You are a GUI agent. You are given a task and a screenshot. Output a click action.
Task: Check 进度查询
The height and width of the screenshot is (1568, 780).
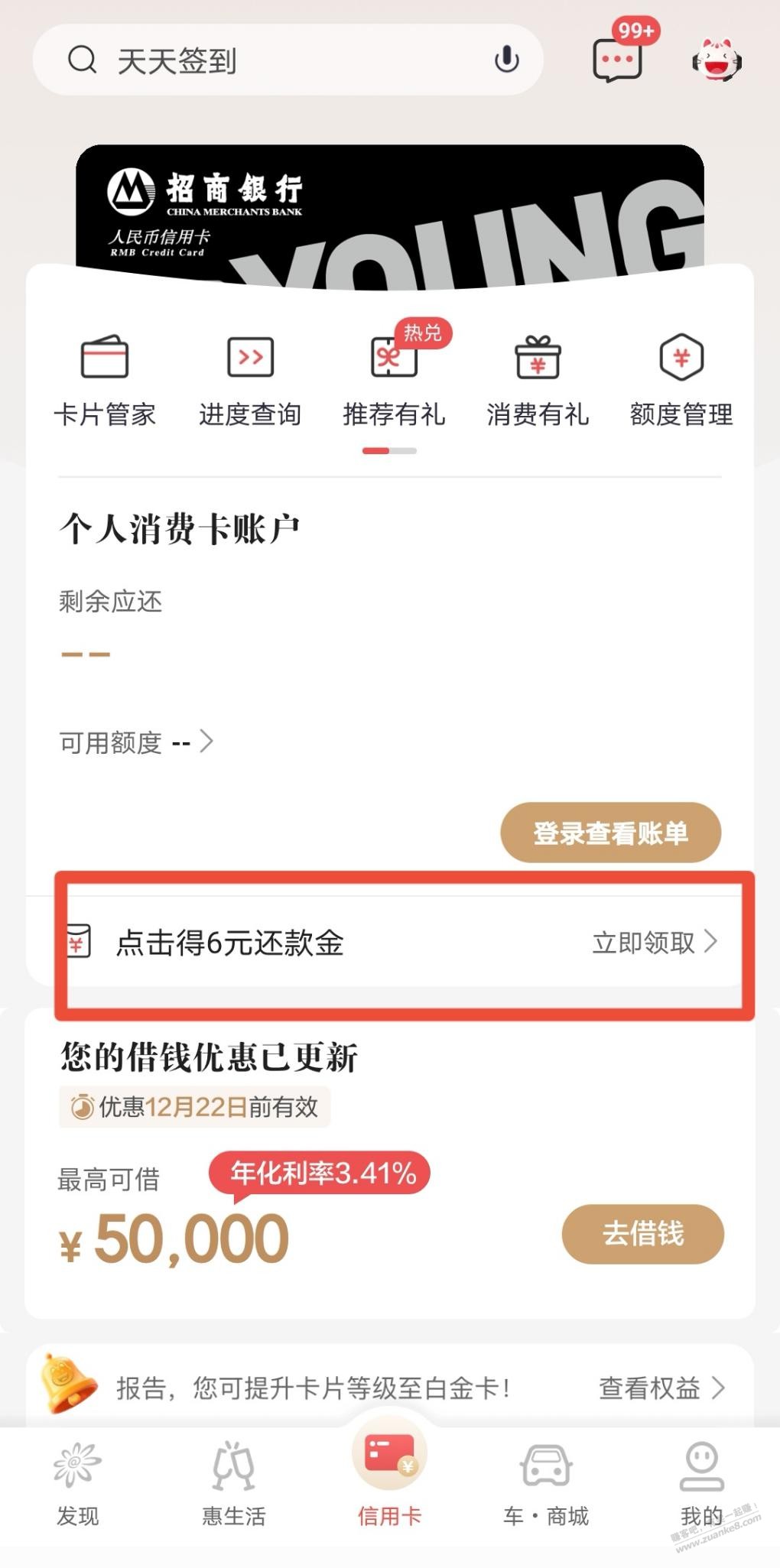click(250, 380)
